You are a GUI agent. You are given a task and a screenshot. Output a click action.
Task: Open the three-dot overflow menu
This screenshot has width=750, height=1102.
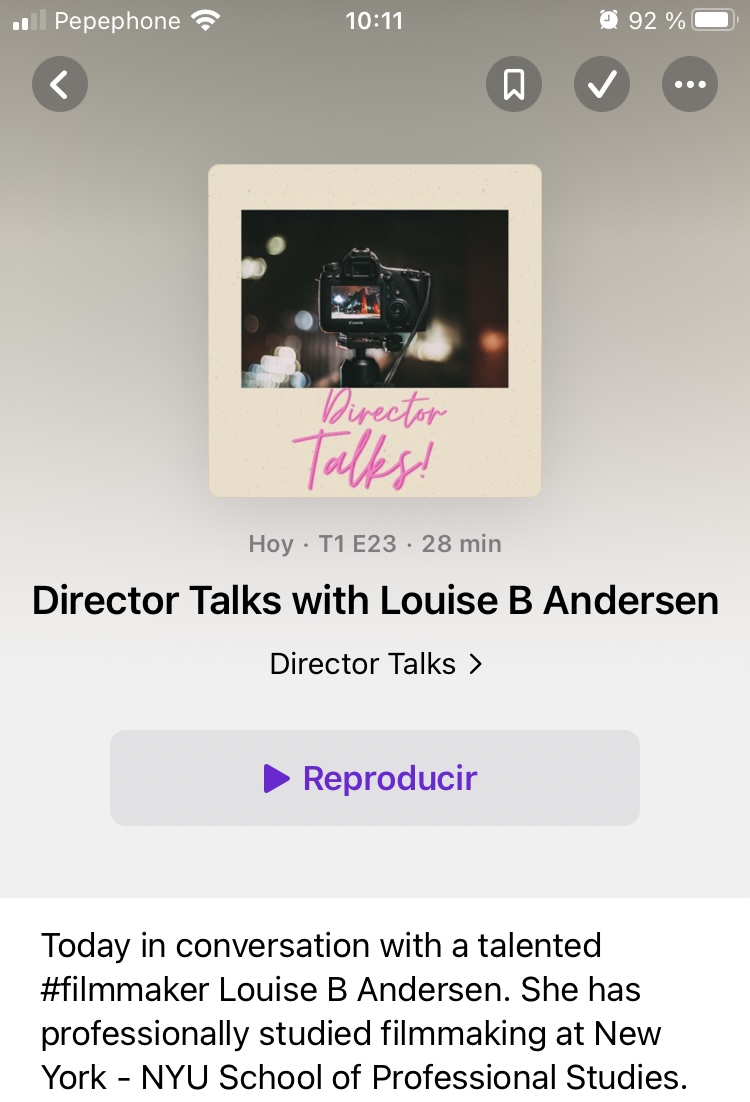coord(690,85)
